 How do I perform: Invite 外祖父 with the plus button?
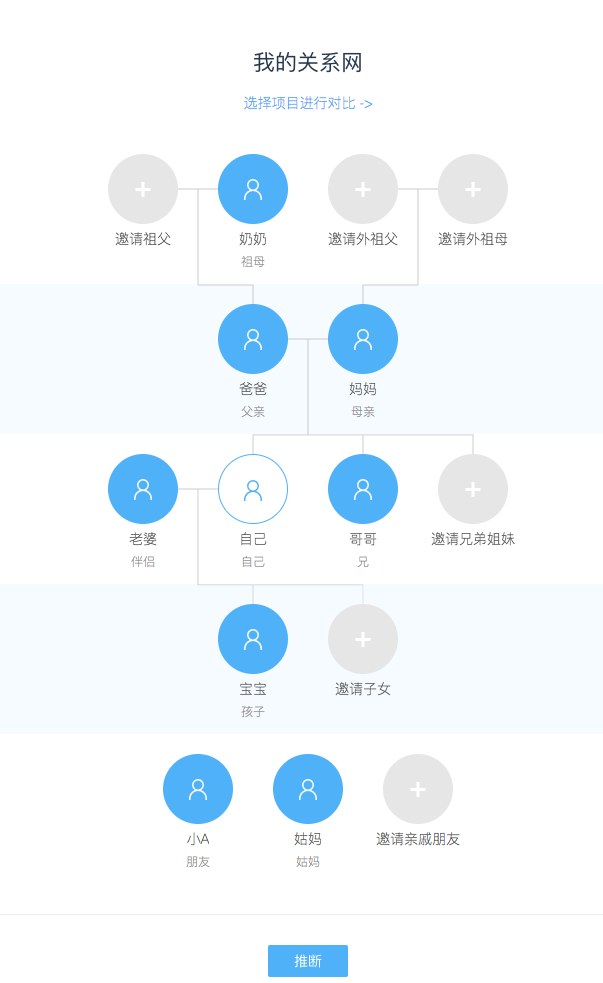363,189
